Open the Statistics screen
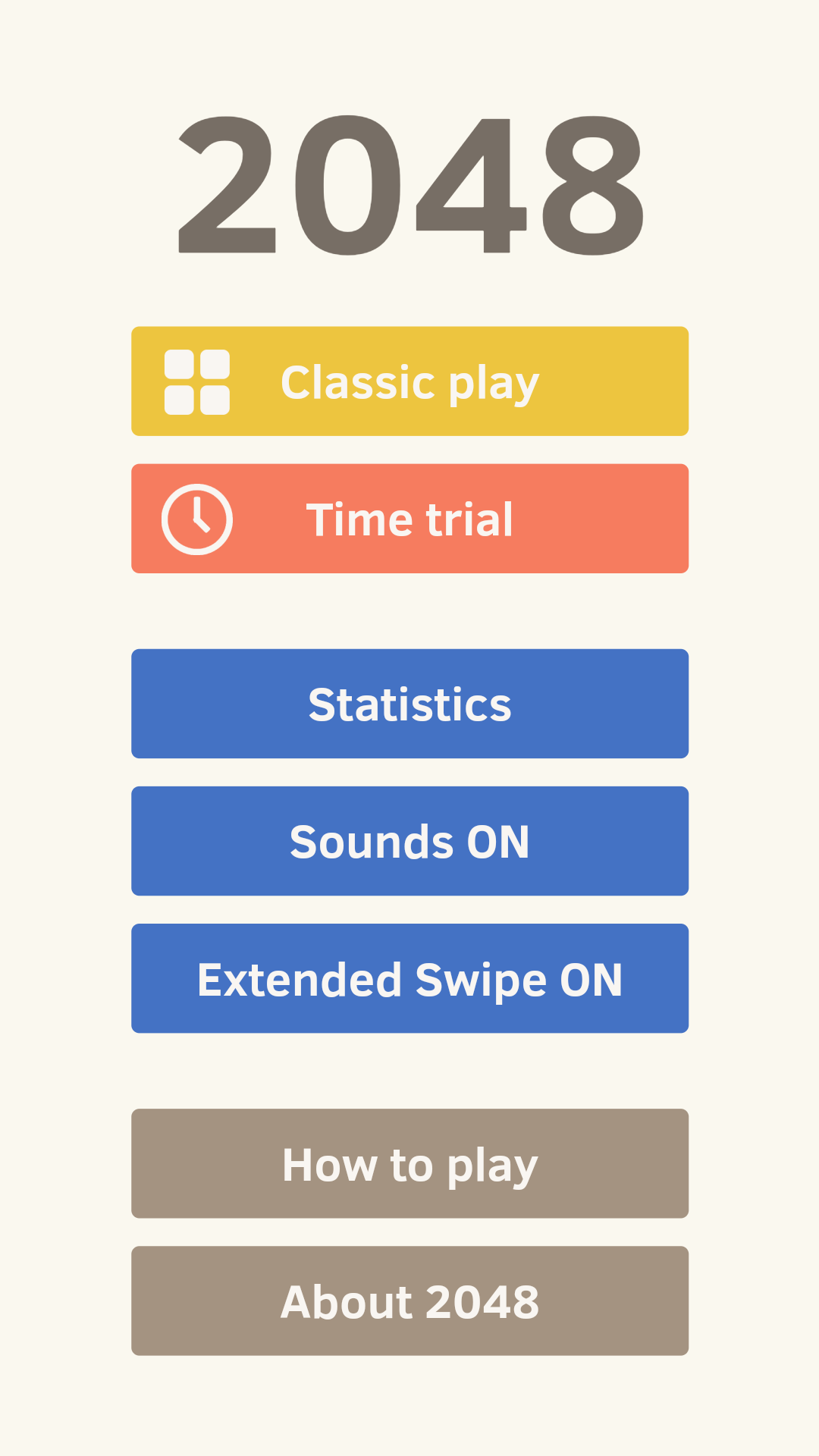This screenshot has height=1456, width=819. [409, 704]
